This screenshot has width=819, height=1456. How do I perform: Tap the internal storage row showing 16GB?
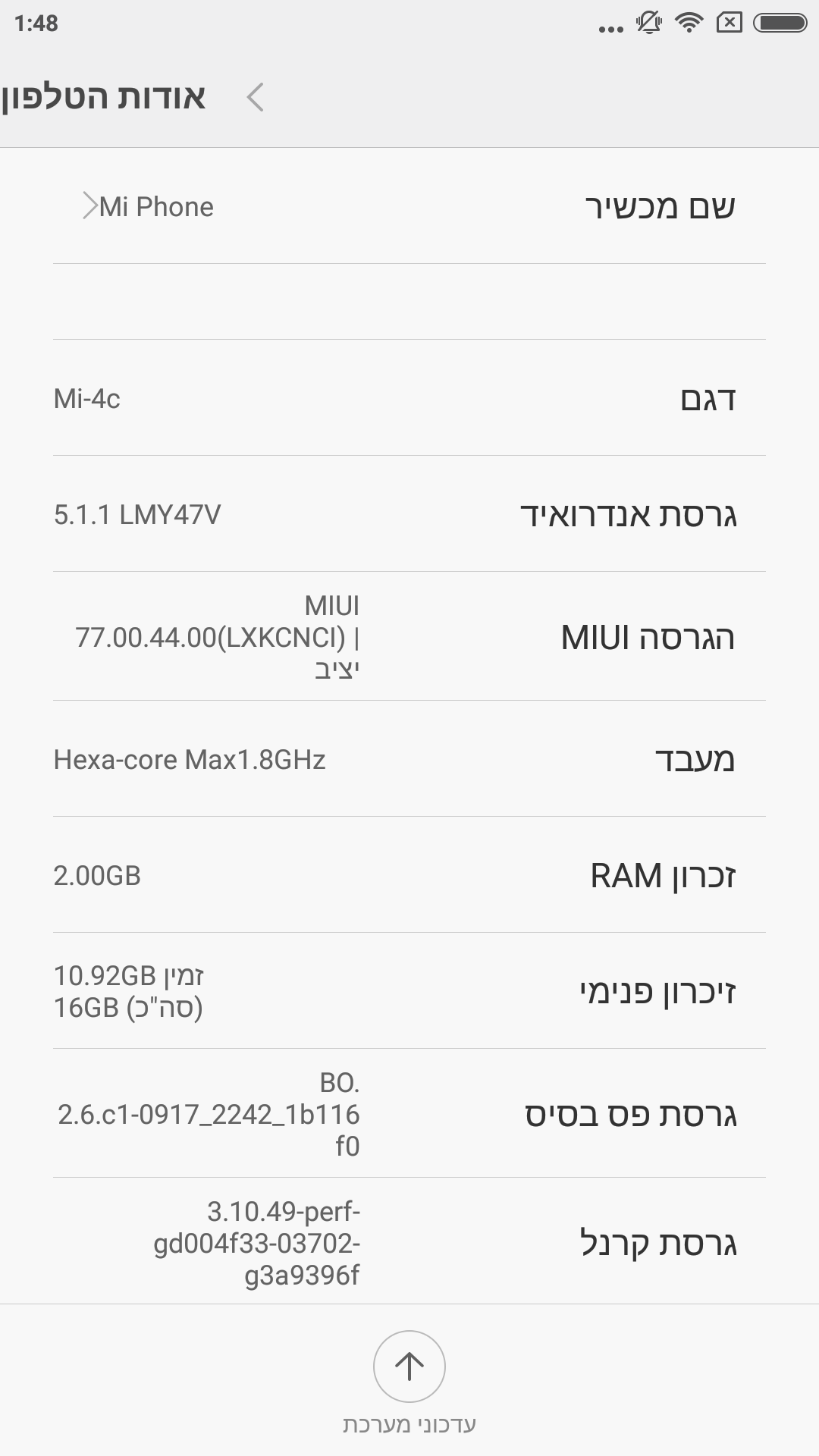click(x=409, y=991)
